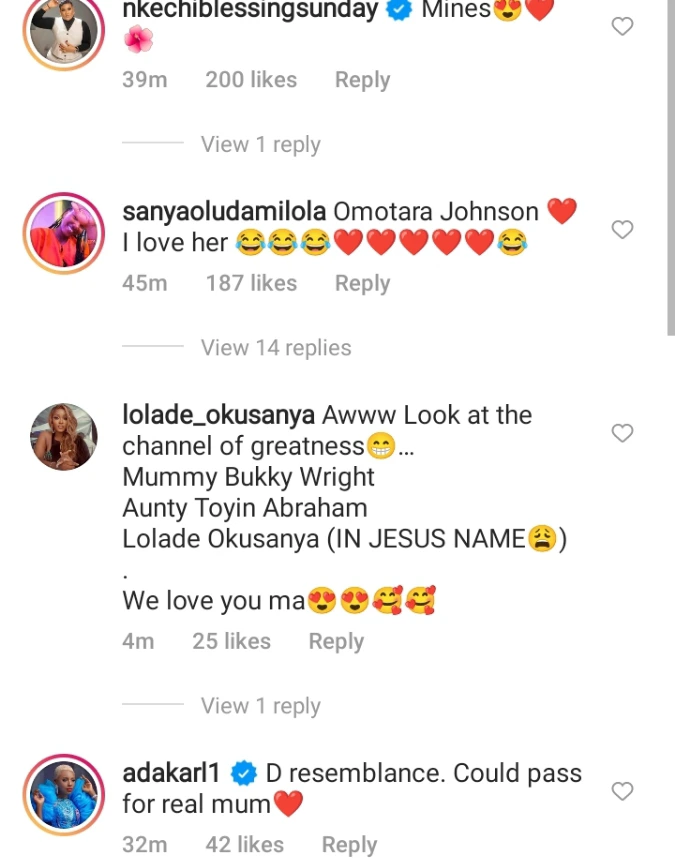This screenshot has height=858, width=675.
Task: Open nkechiblessingsunday's profile picture
Action: pyautogui.click(x=64, y=30)
